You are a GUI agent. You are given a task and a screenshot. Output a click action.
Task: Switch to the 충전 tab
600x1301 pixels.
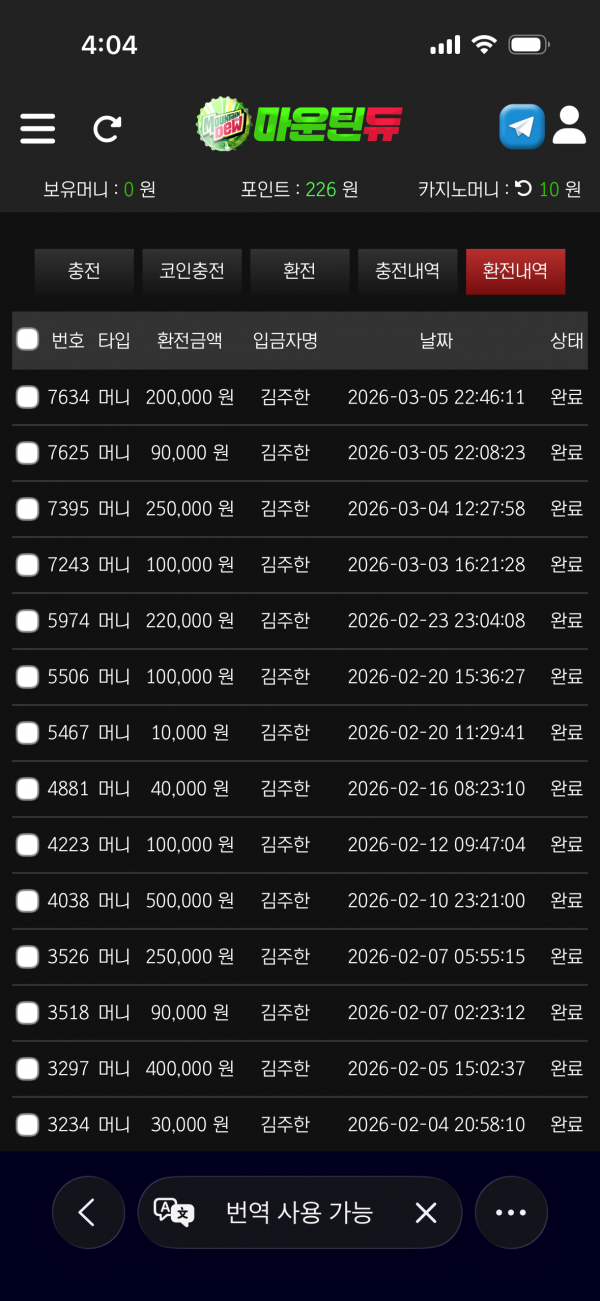coord(84,271)
